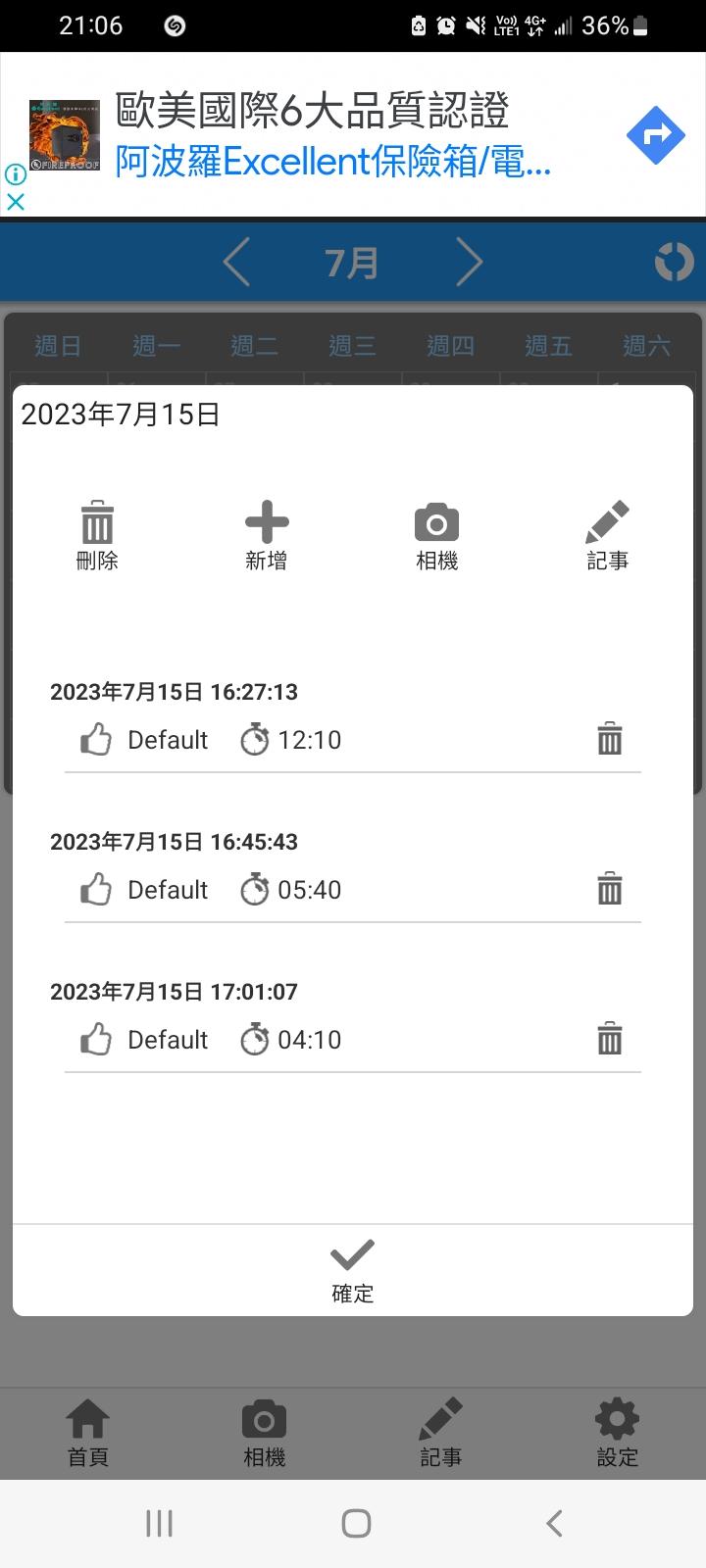Close the ad banner
Viewport: 706px width, 1568px height.
pos(16,202)
